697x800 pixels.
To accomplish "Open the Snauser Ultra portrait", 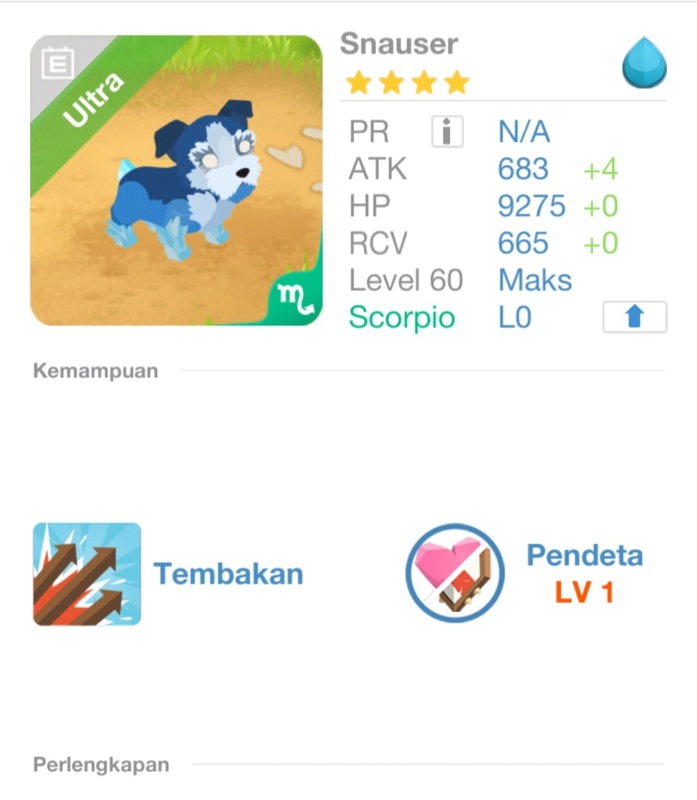I will click(176, 181).
